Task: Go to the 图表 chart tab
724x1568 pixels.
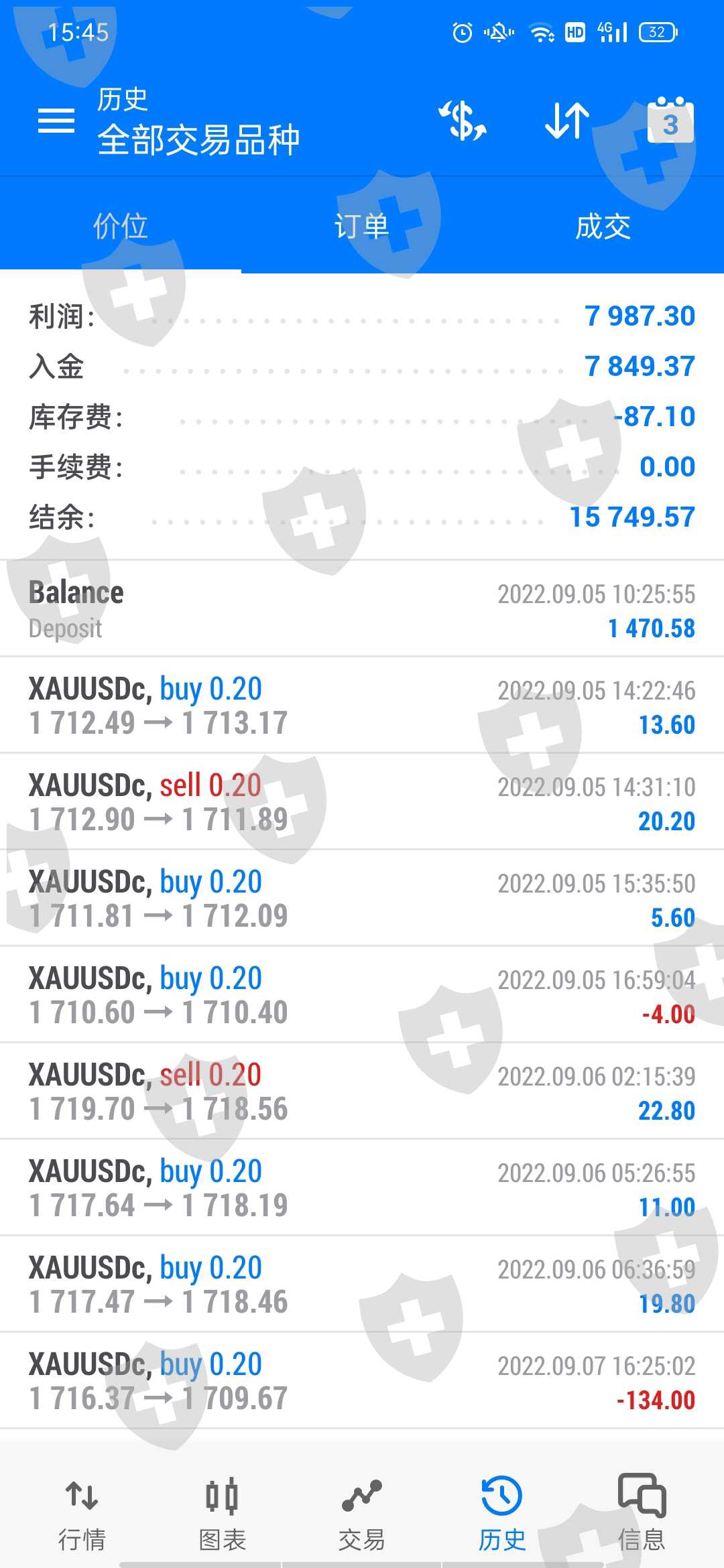Action: coord(222,1513)
